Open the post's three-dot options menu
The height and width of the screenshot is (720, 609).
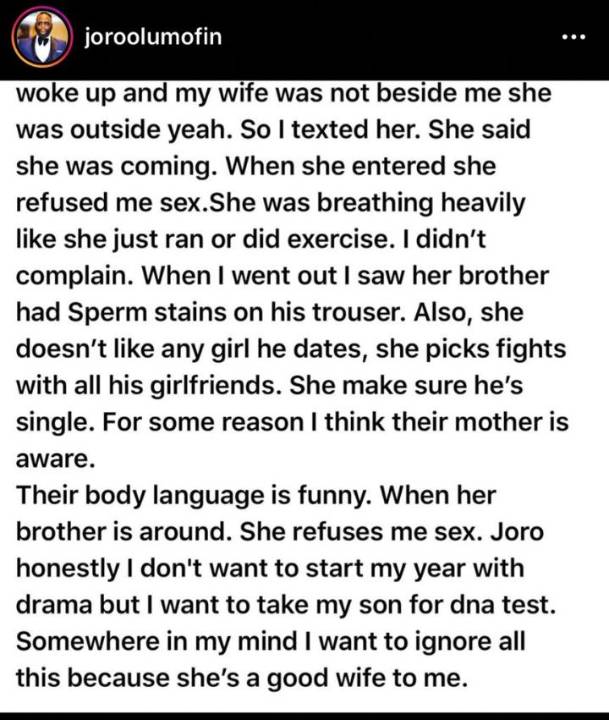pos(574,37)
